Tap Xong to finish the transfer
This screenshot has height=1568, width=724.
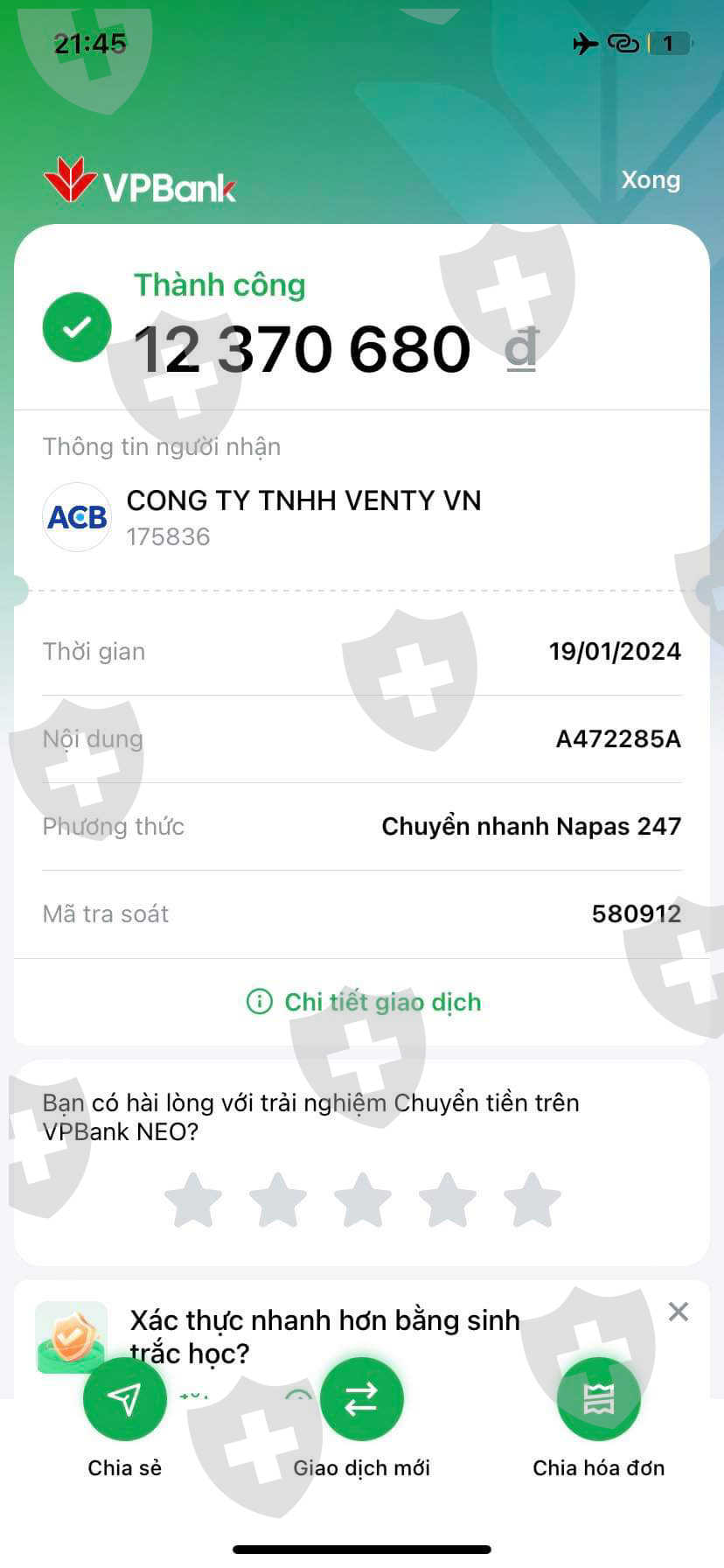(x=651, y=180)
